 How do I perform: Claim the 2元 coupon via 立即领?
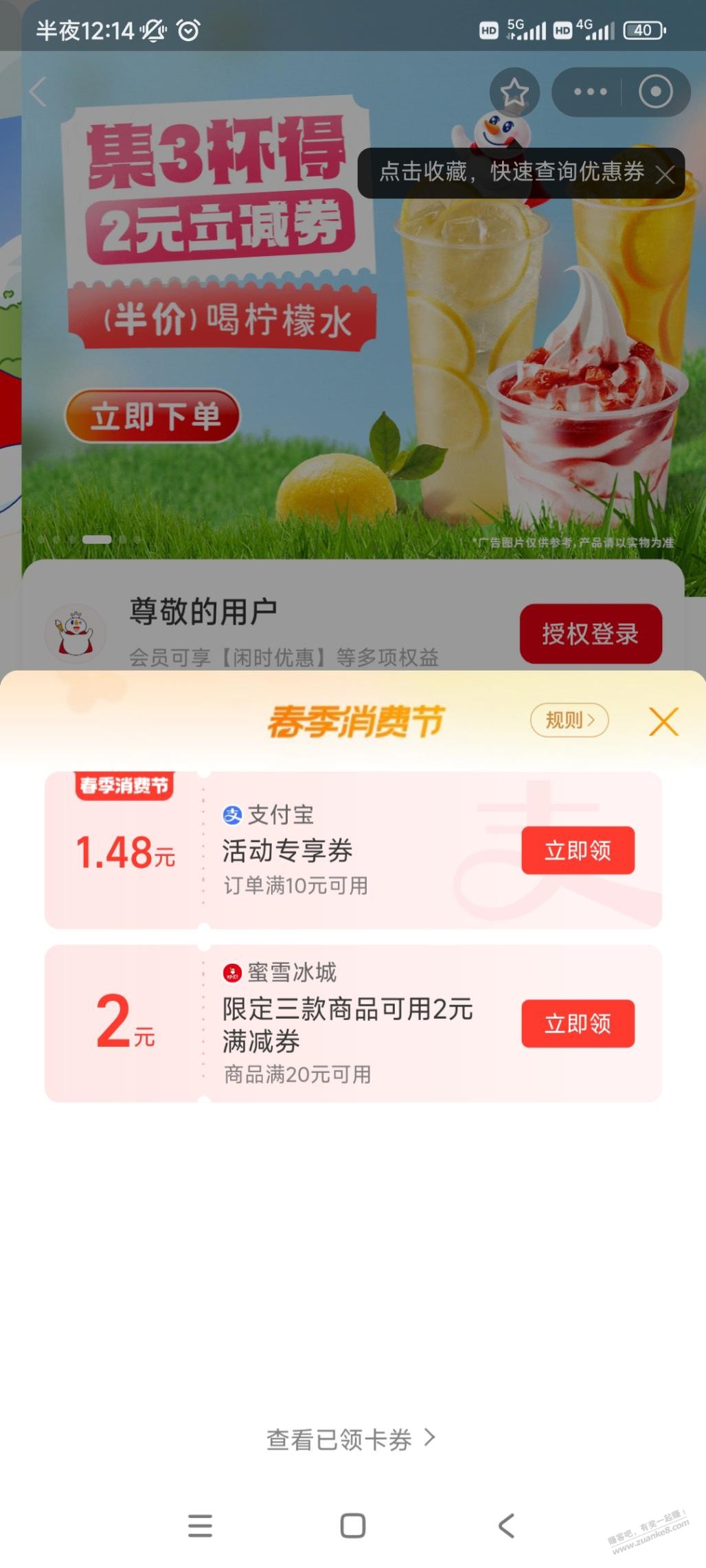pos(578,1024)
